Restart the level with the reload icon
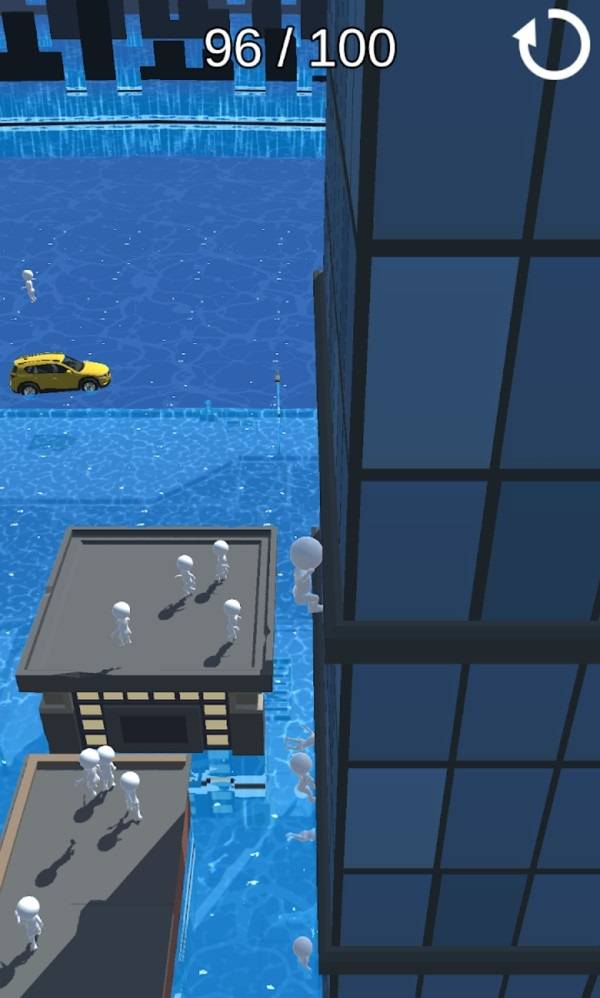Screen dimensions: 600x998 (x=553, y=45)
